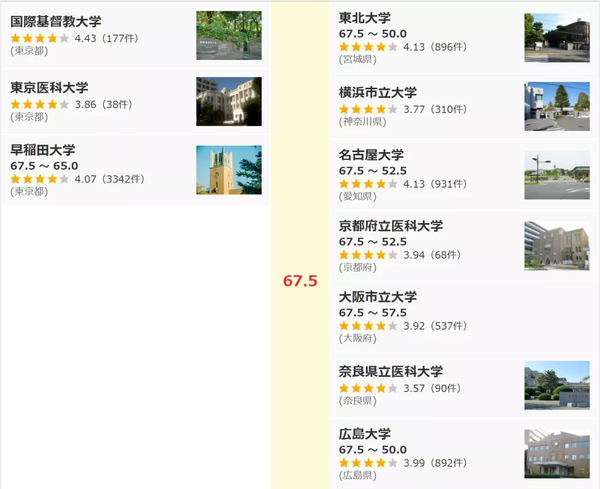Open the 横浜市立大学 listing
The width and height of the screenshot is (600, 489).
click(378, 91)
